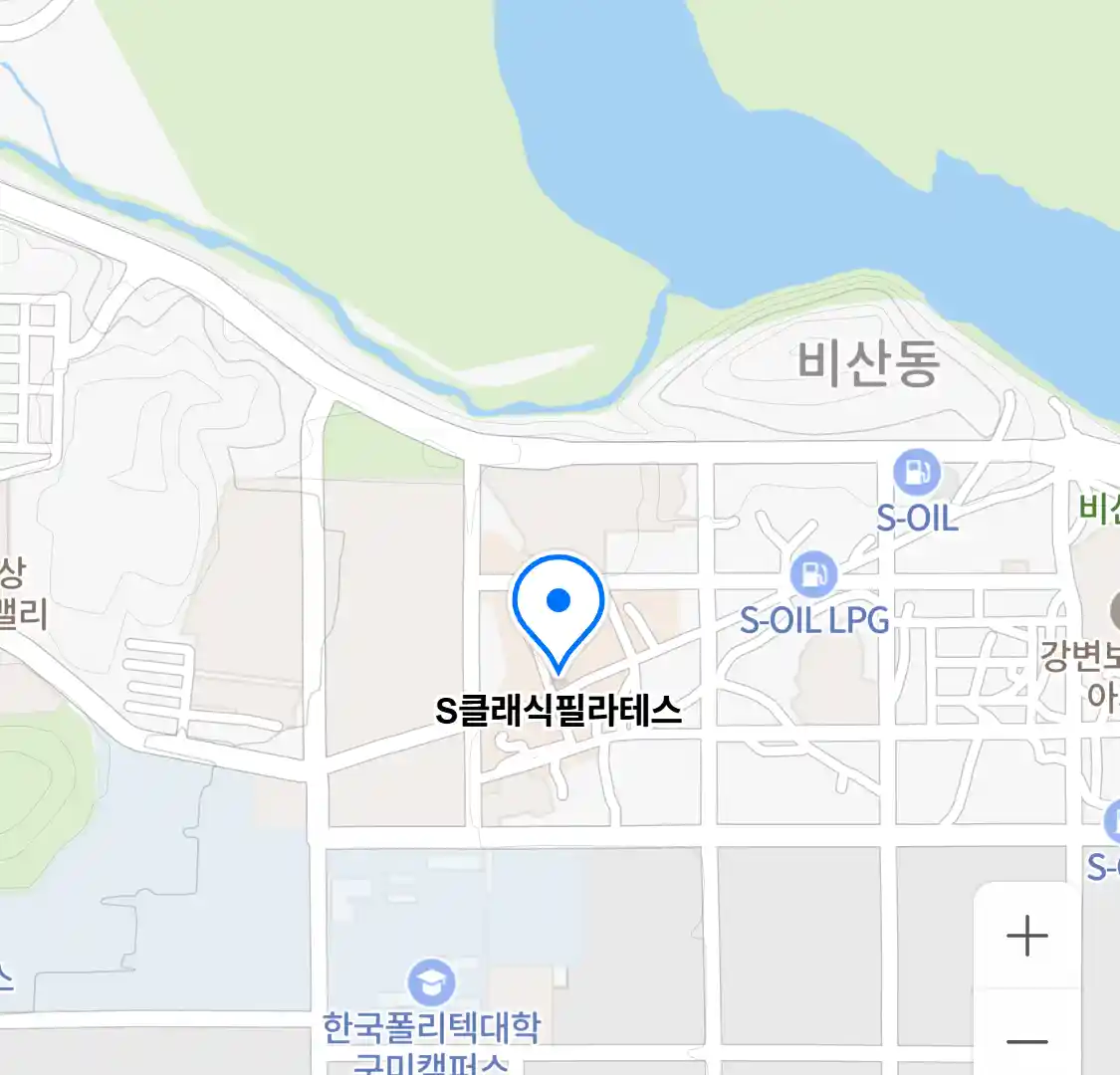Zoom out with the minus button

point(1026,1041)
